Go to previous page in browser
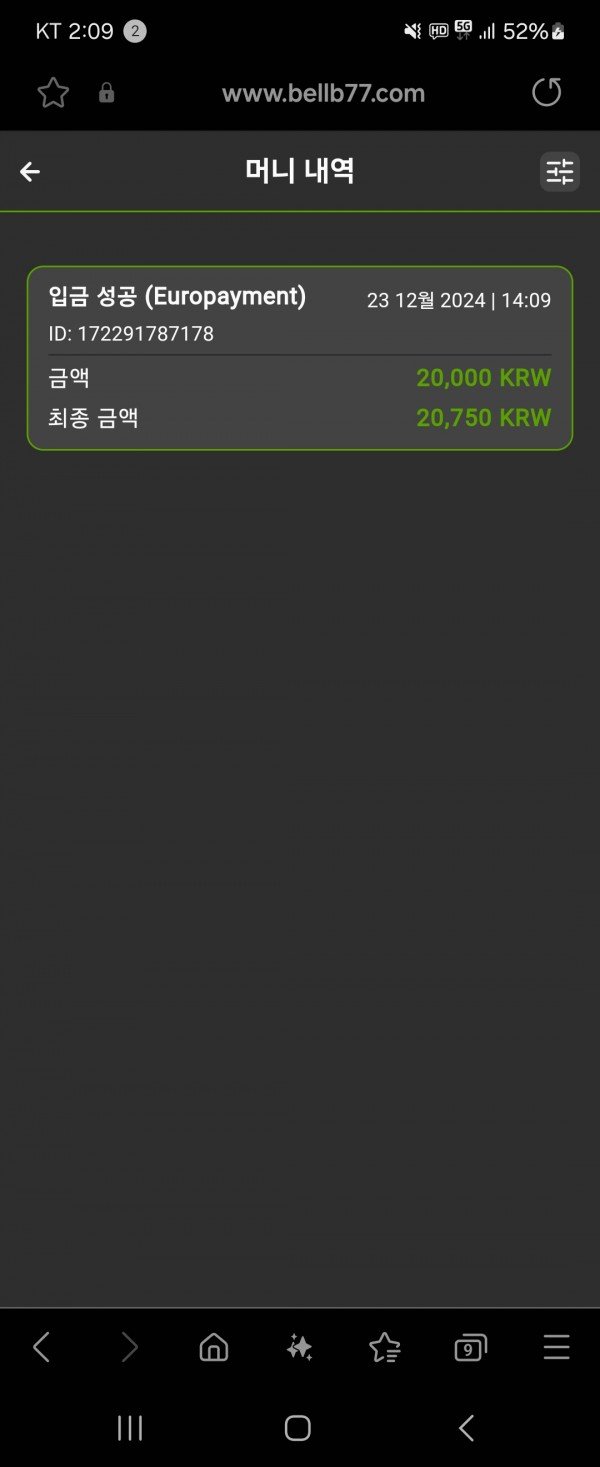 pos(41,1348)
